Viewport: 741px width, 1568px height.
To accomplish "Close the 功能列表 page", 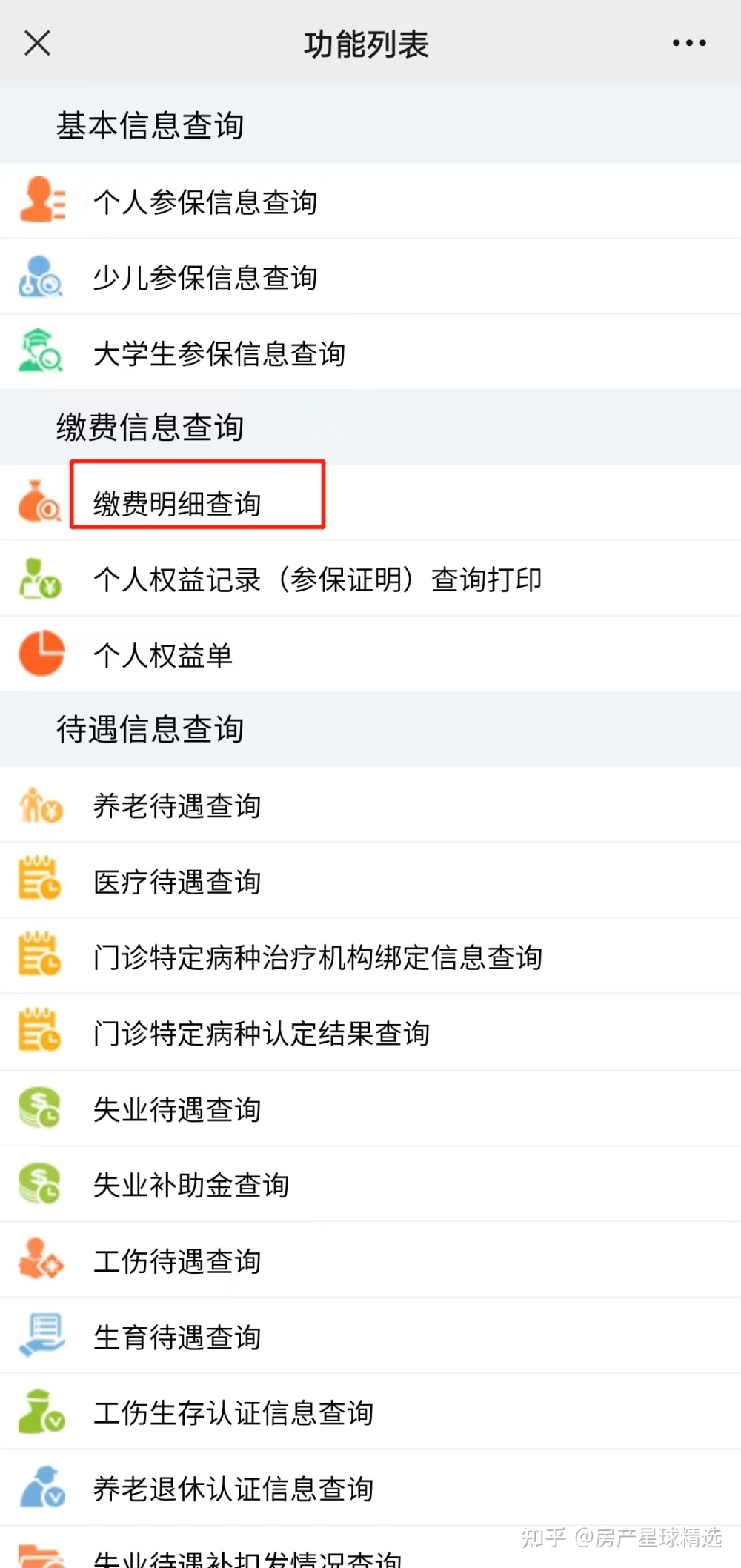I will 37,43.
